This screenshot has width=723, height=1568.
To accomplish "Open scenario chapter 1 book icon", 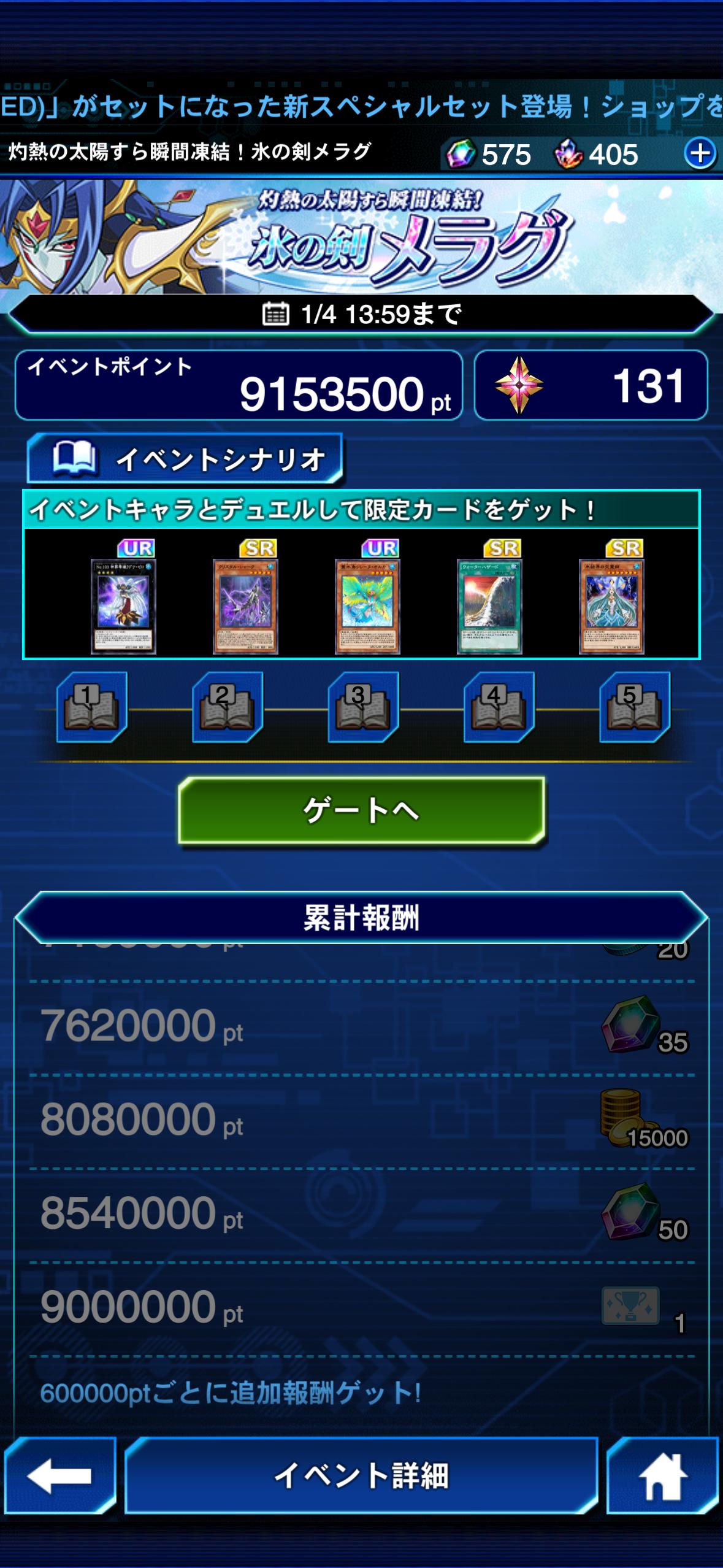I will click(x=92, y=708).
